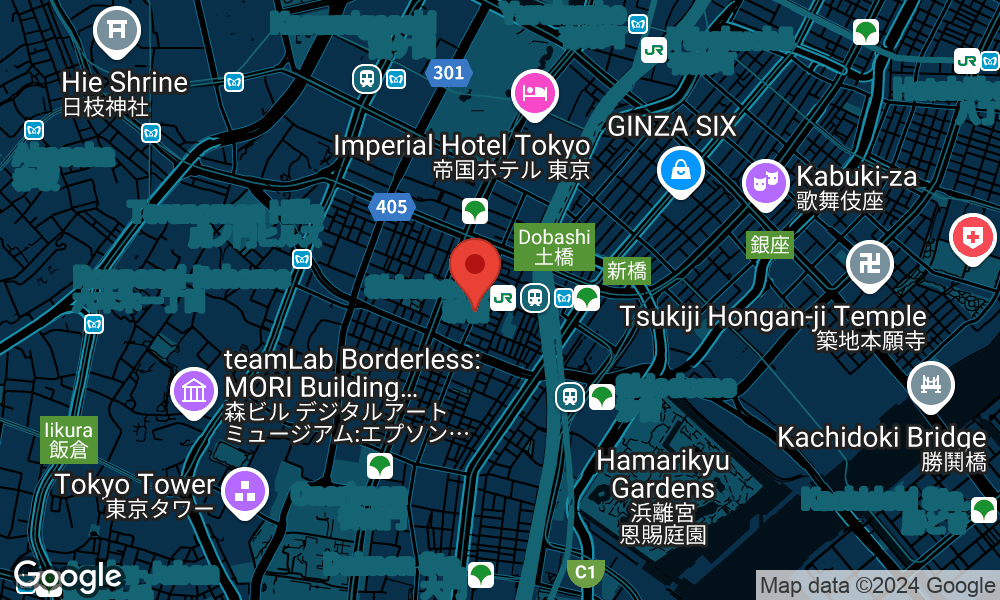Select the Hie Shrine pin
This screenshot has width=1000, height=600.
click(x=117, y=32)
